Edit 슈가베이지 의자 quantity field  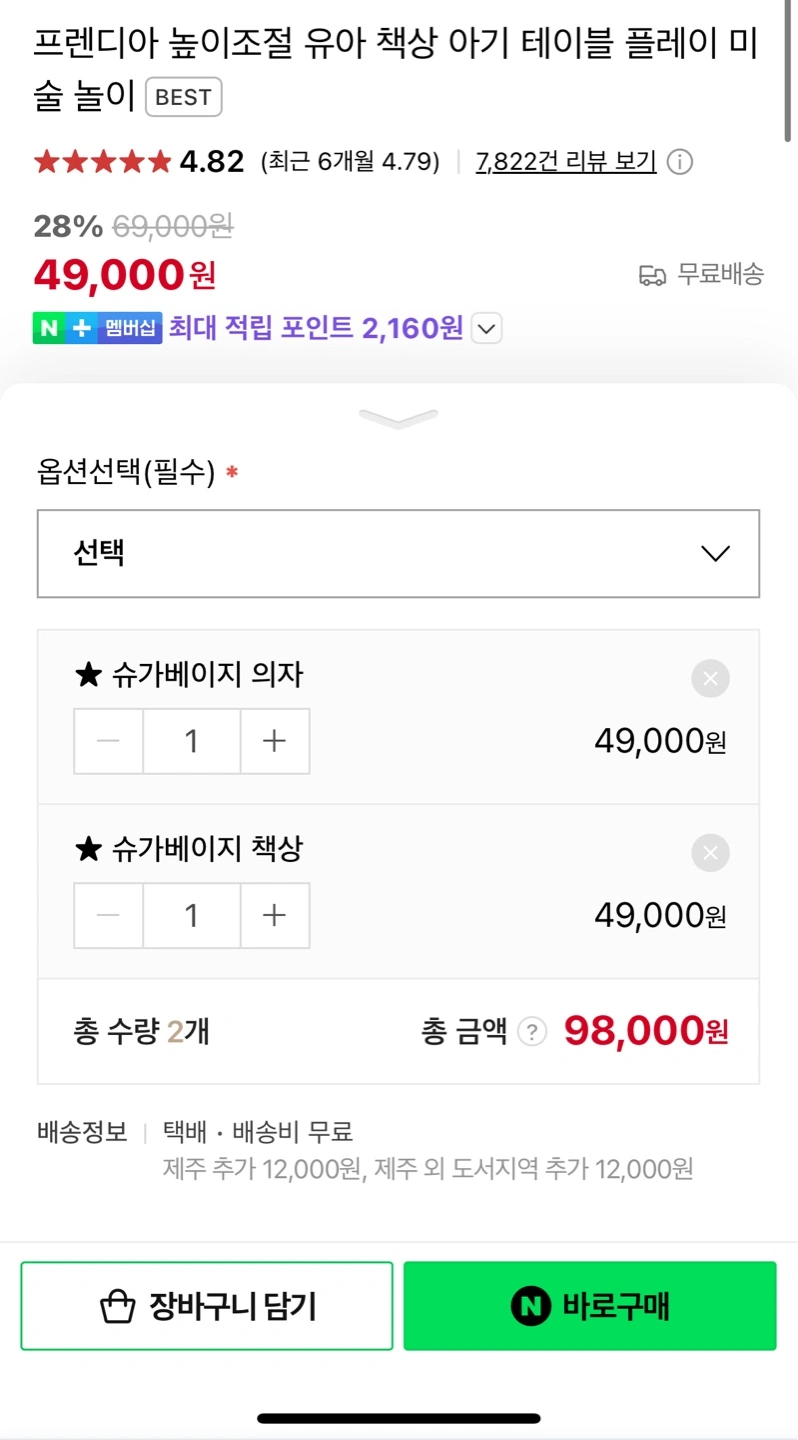(192, 741)
